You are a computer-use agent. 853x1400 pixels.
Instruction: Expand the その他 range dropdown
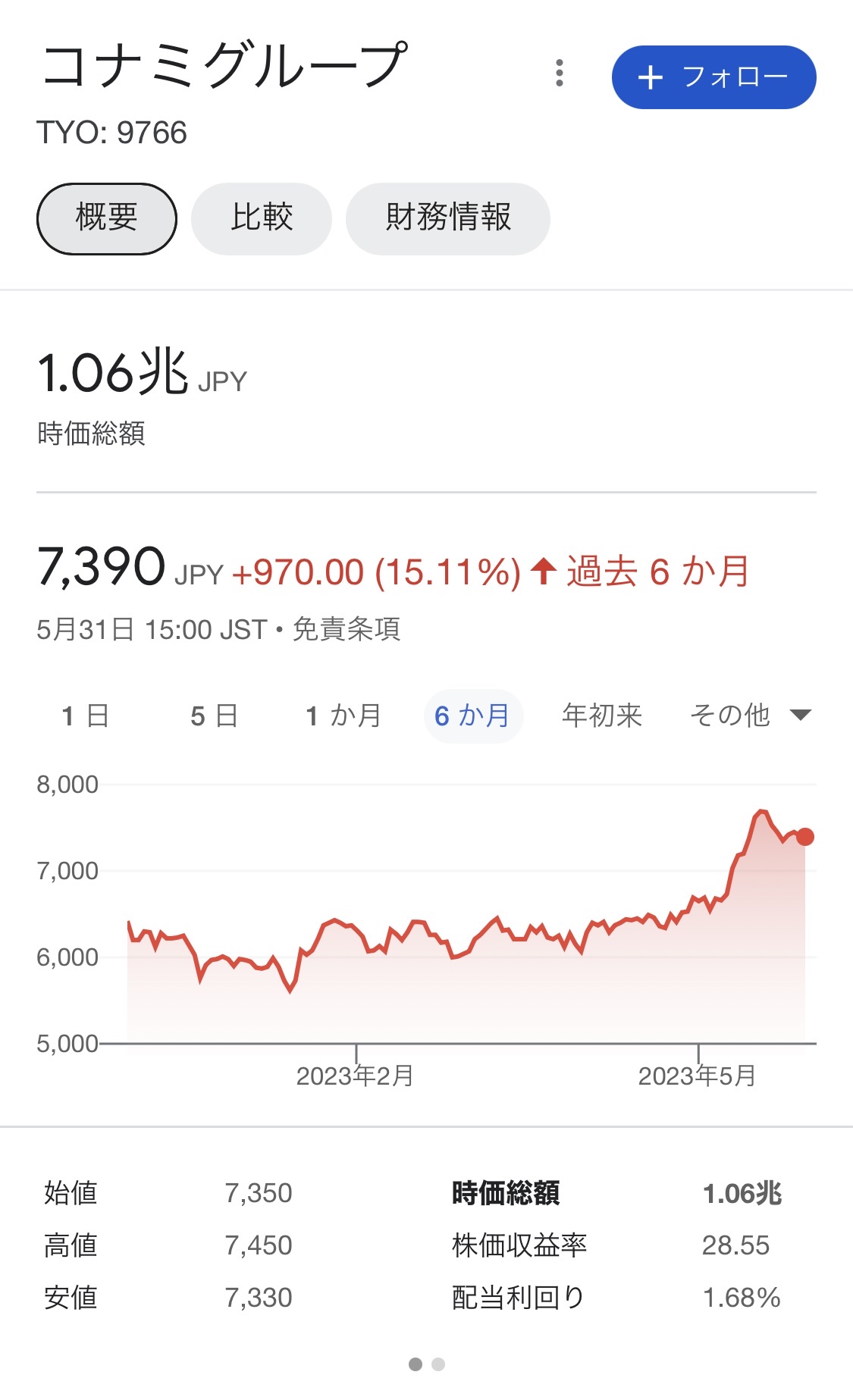(x=750, y=716)
